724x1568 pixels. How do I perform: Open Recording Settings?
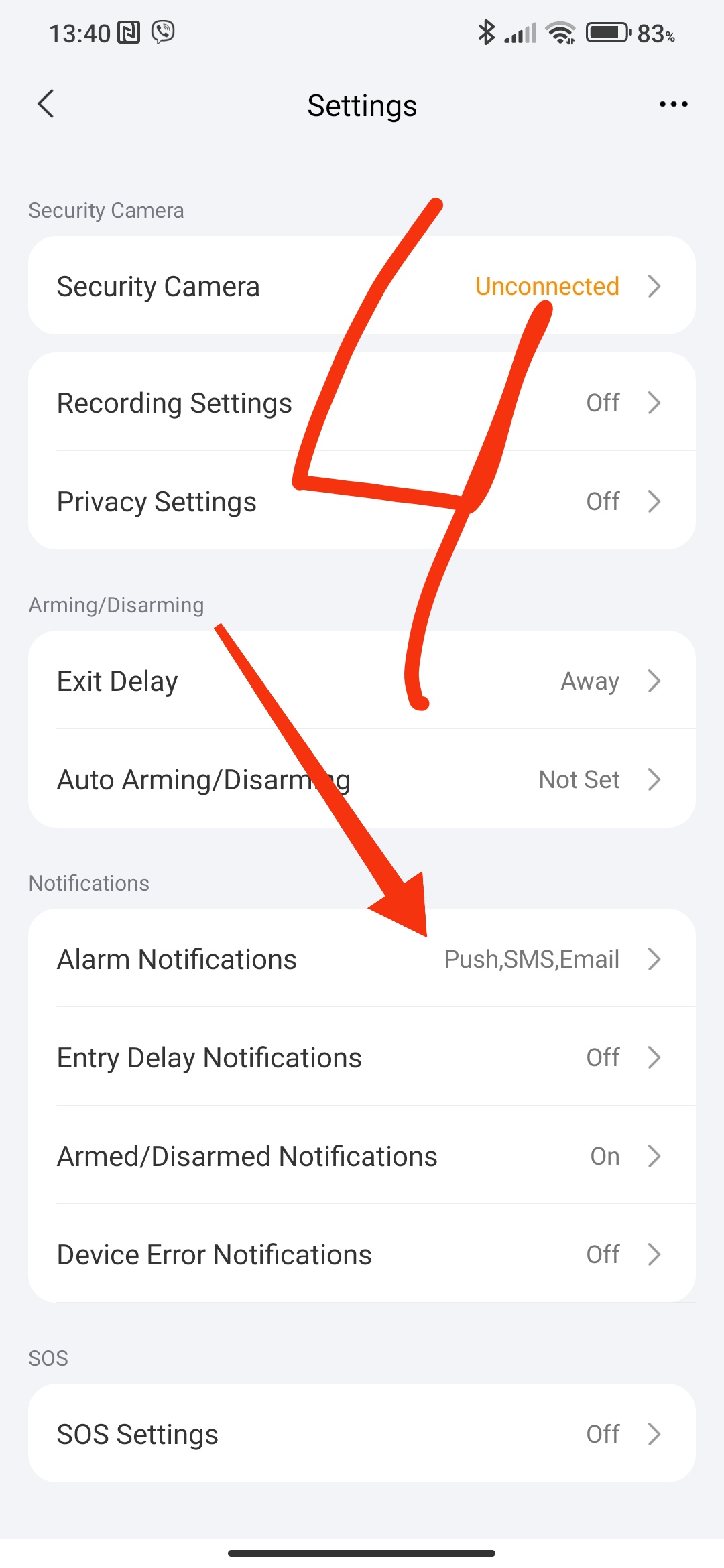[361, 403]
